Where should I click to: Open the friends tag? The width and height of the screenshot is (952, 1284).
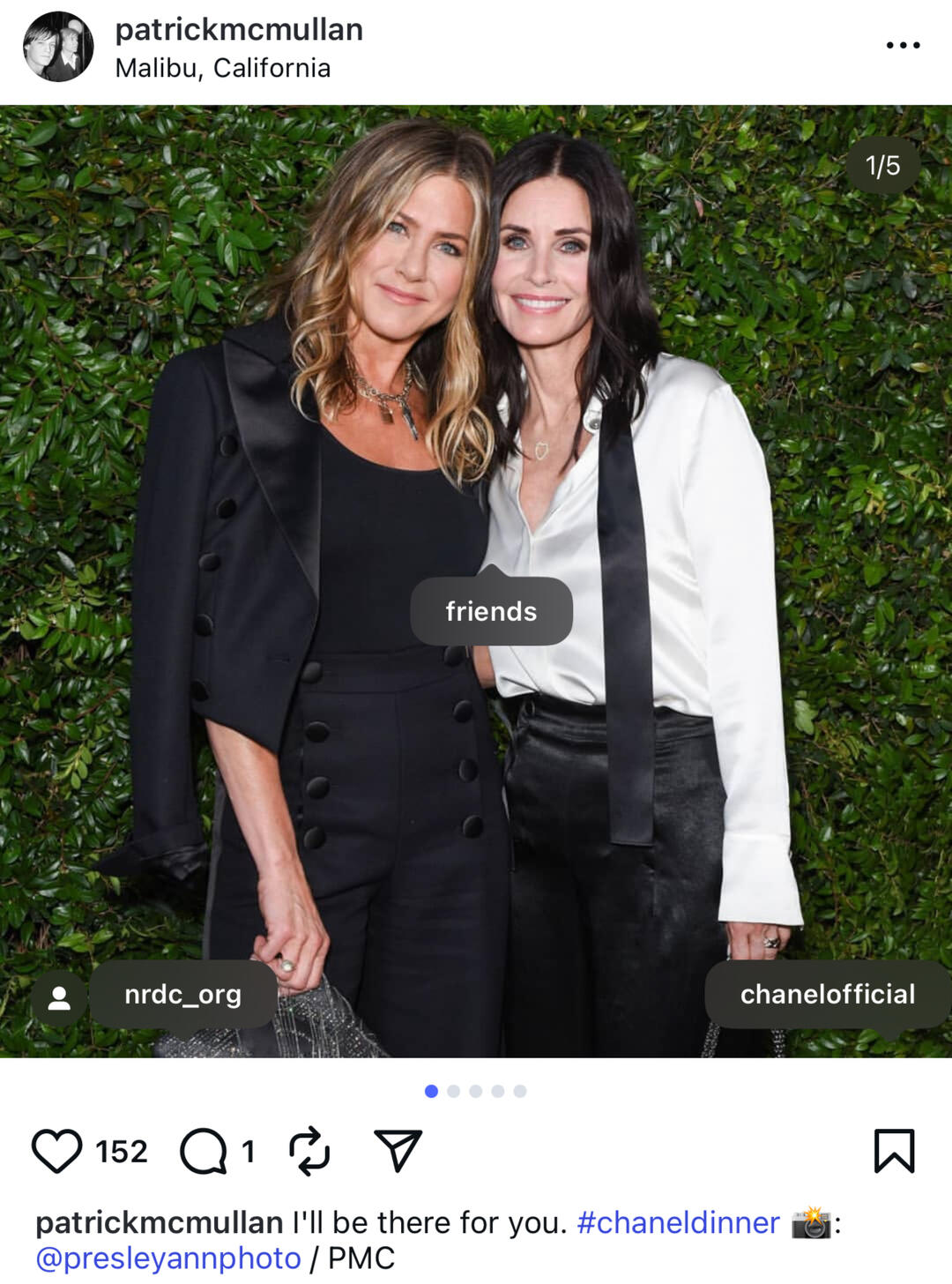[x=491, y=611]
